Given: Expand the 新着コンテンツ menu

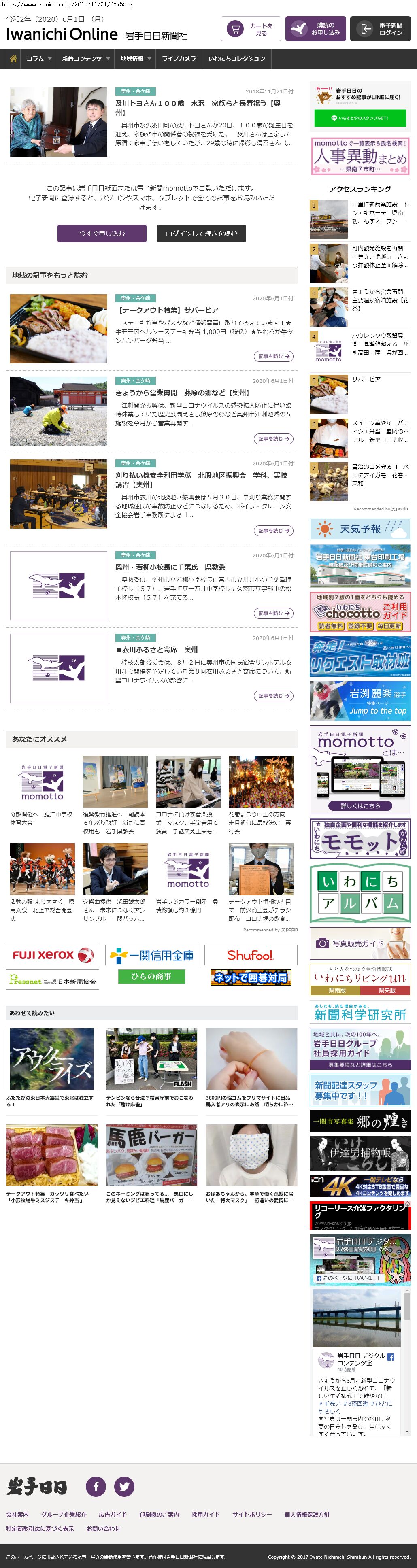Looking at the screenshot, I should point(85,58).
